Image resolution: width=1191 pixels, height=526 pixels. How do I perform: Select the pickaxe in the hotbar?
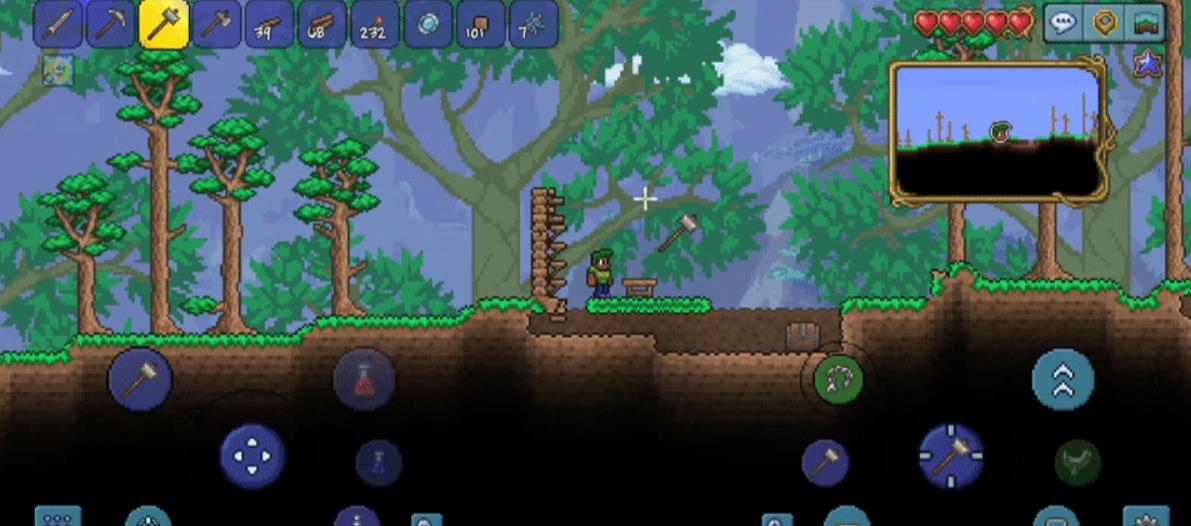click(111, 25)
